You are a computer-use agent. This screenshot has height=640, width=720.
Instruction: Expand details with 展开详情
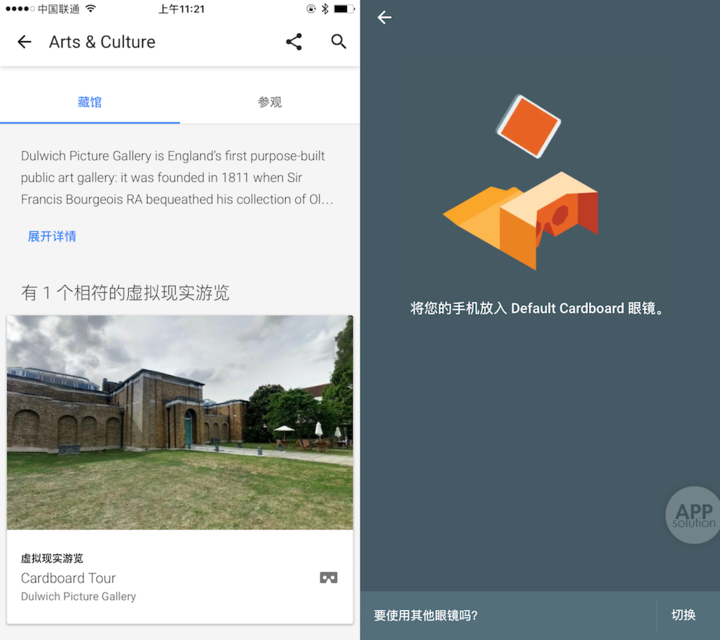[52, 237]
